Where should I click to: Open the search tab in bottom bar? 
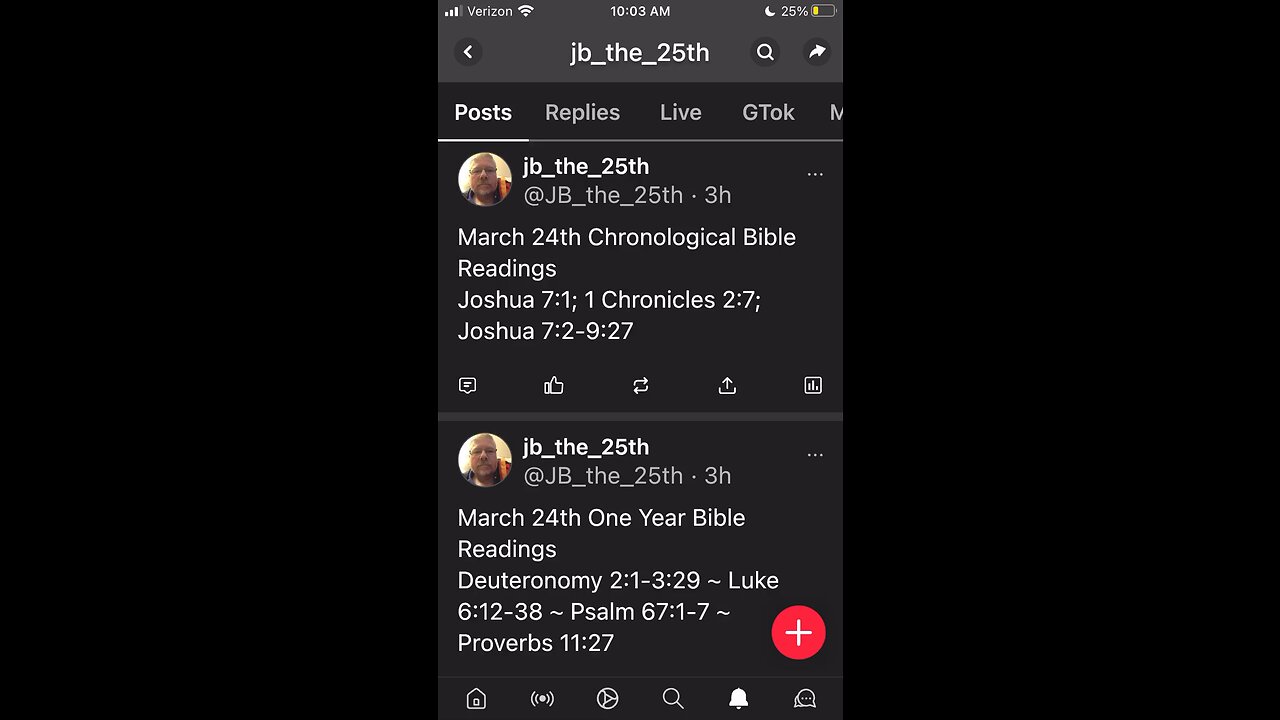coord(673,699)
